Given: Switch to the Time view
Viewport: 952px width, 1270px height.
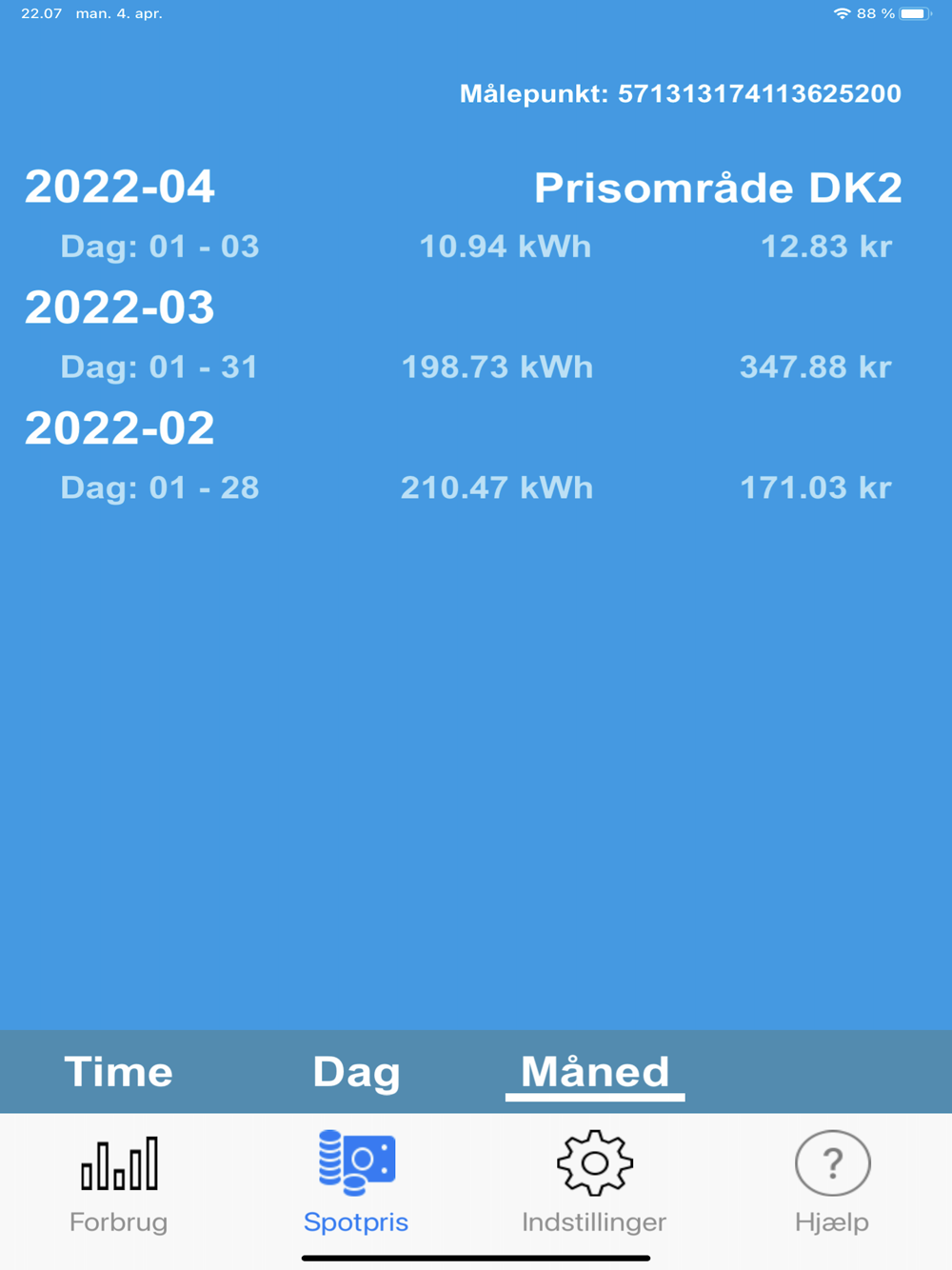Looking at the screenshot, I should (x=119, y=1072).
